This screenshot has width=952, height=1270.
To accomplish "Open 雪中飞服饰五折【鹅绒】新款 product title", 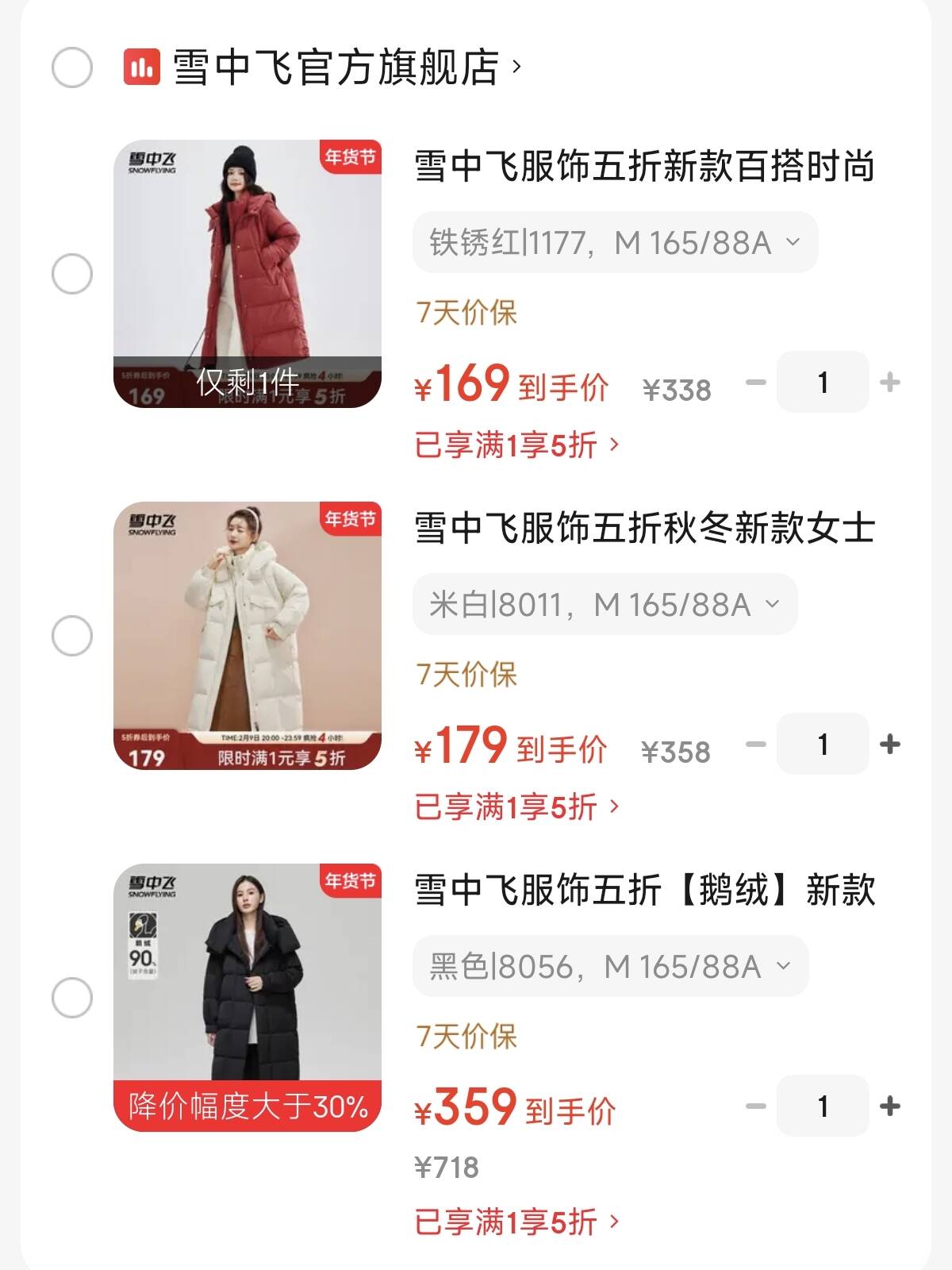I will (x=644, y=890).
